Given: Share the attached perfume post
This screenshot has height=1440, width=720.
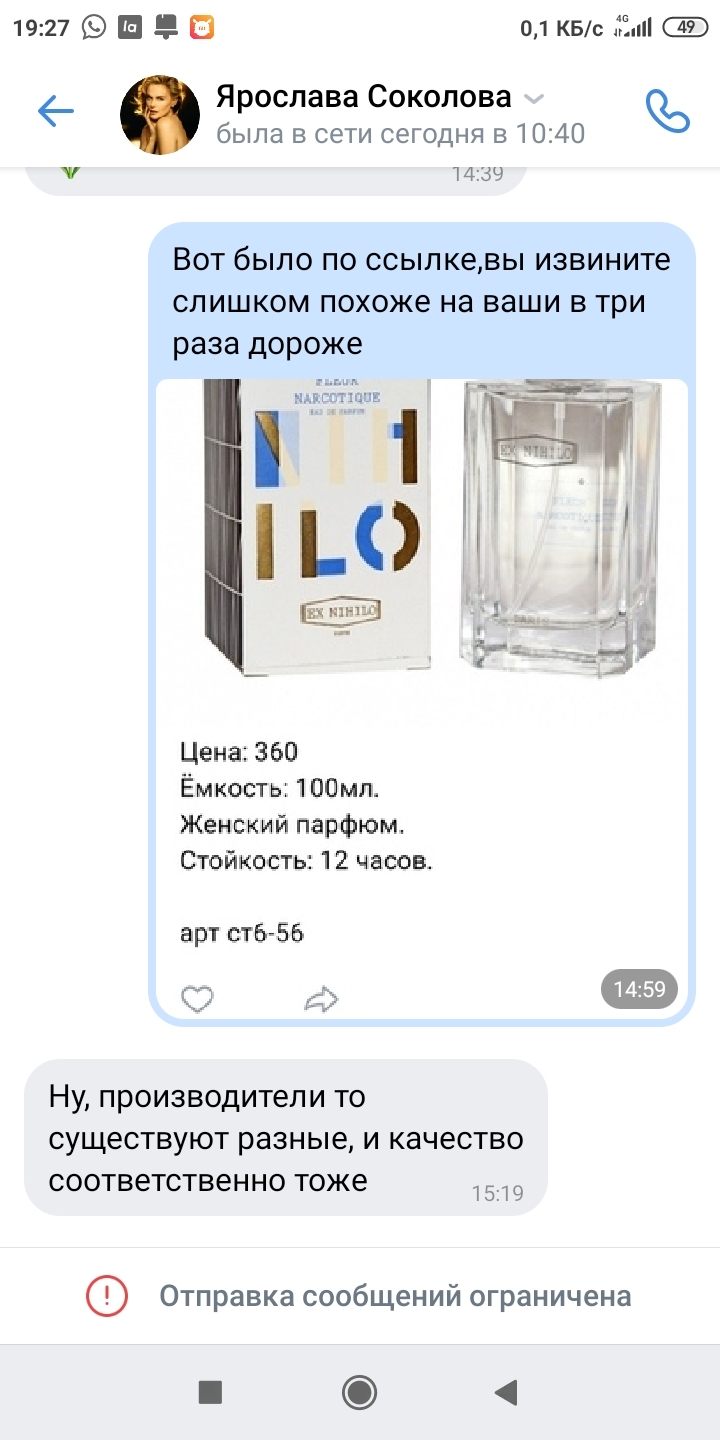Looking at the screenshot, I should 321,998.
